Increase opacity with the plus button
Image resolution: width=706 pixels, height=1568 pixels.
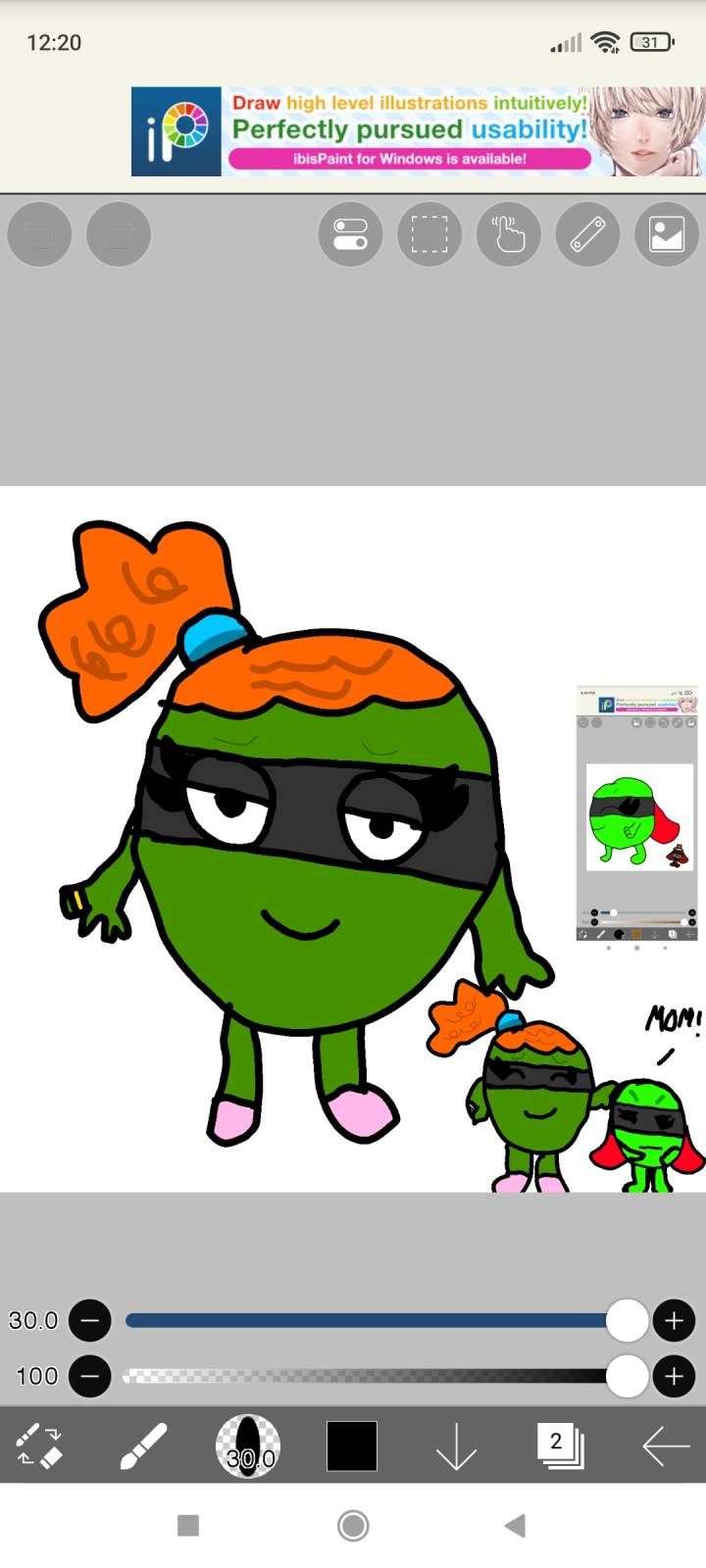674,1377
